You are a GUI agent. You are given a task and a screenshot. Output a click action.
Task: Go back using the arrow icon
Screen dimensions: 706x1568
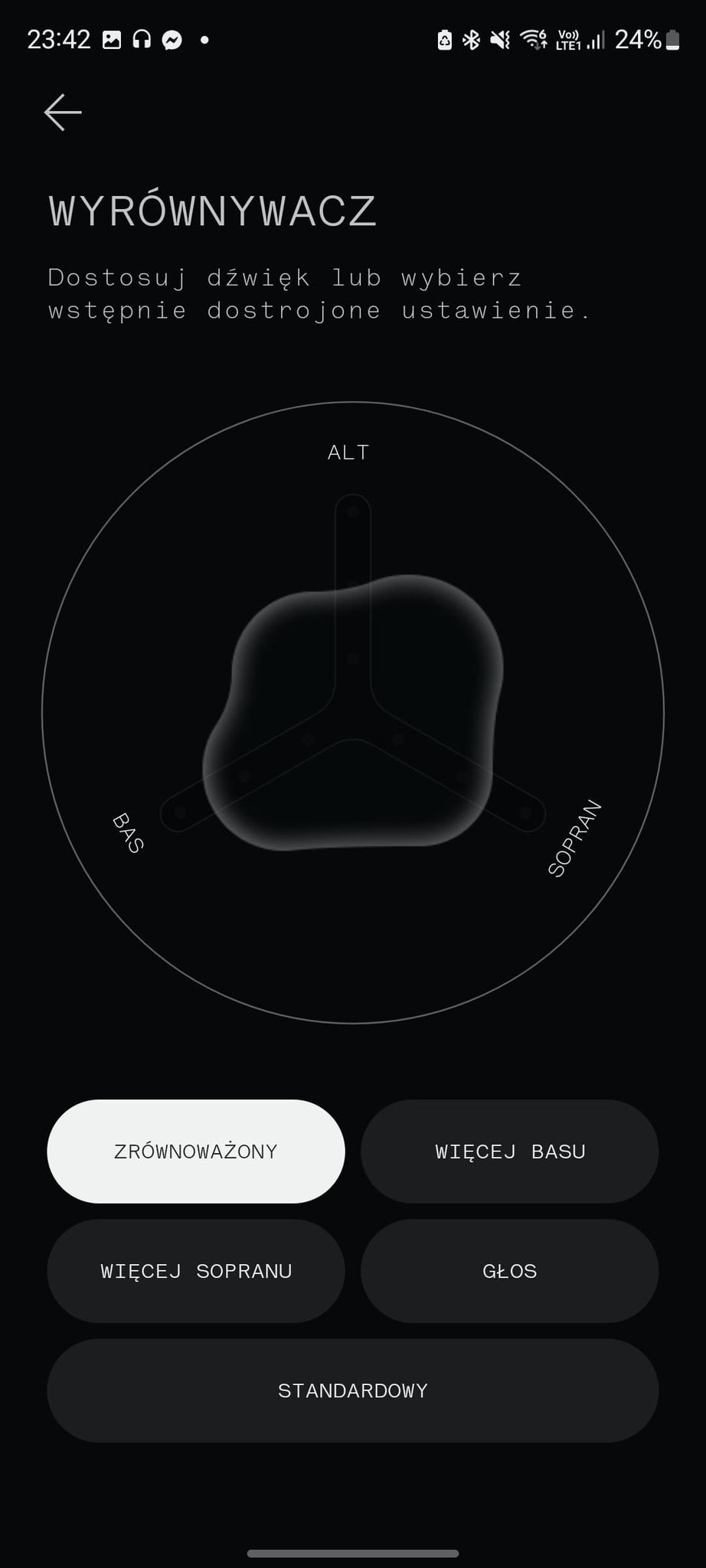(63, 113)
